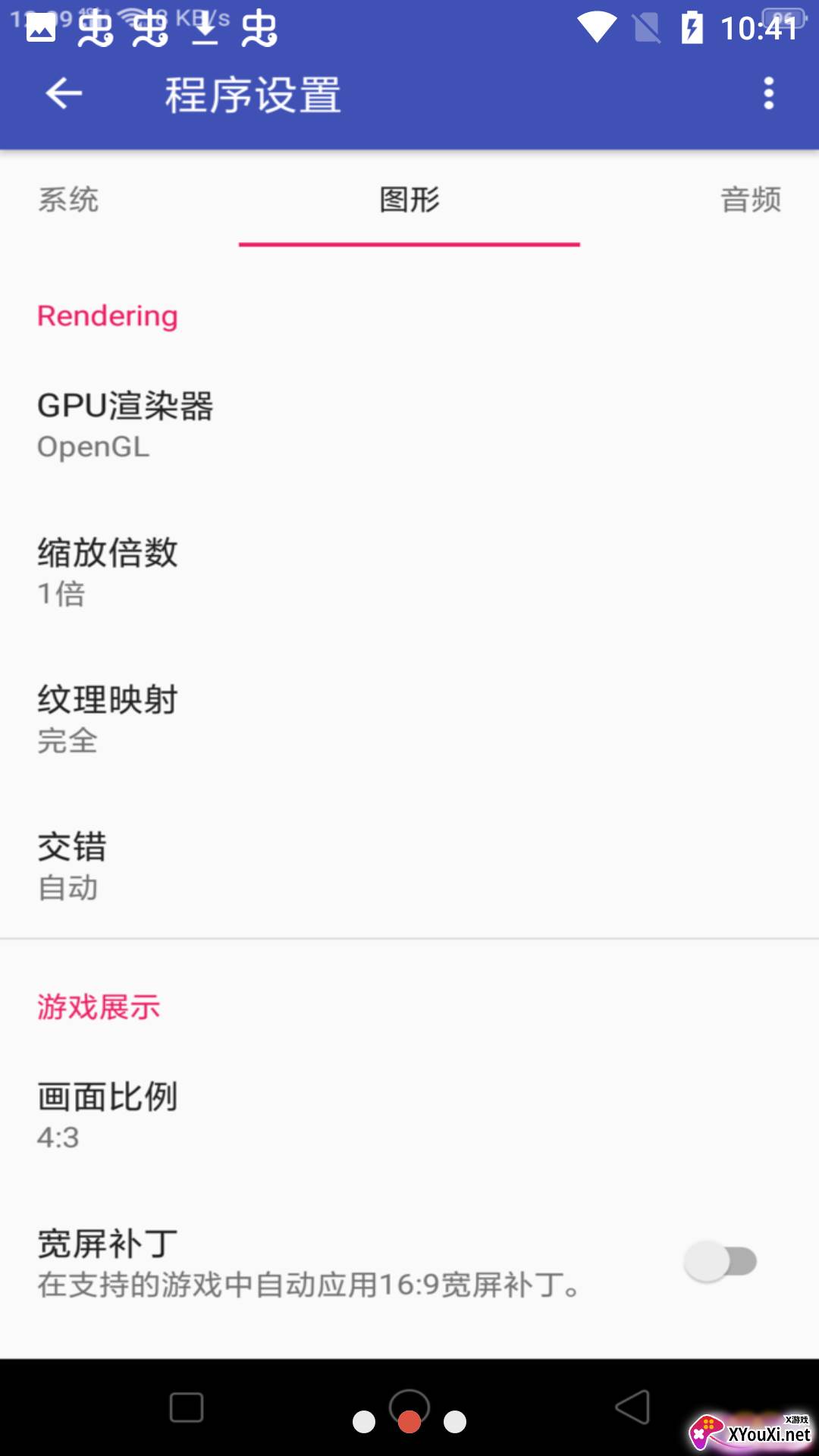Image resolution: width=819 pixels, height=1456 pixels.
Task: Go back using the app bar arrow
Action: coord(64,94)
